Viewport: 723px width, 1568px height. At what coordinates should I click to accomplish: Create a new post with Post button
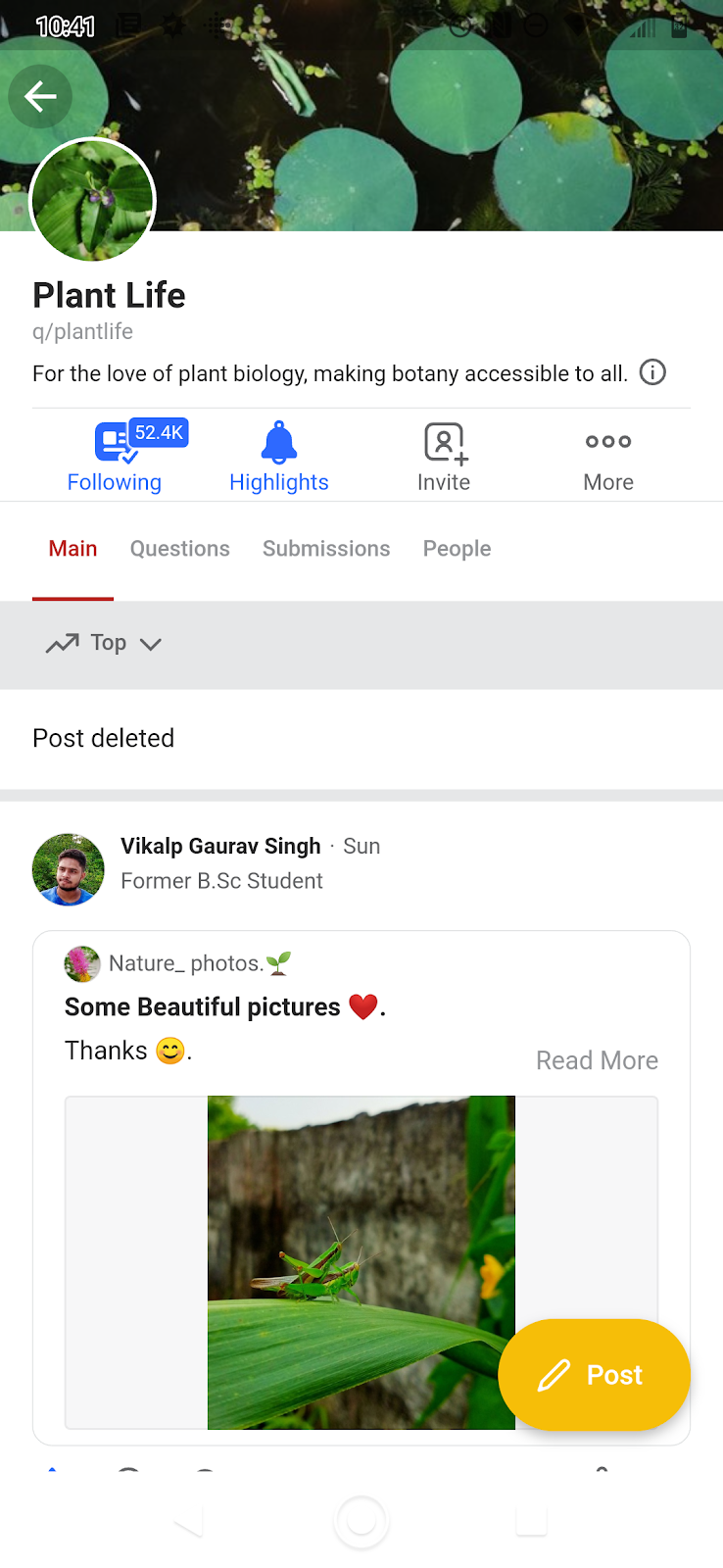(x=594, y=1375)
